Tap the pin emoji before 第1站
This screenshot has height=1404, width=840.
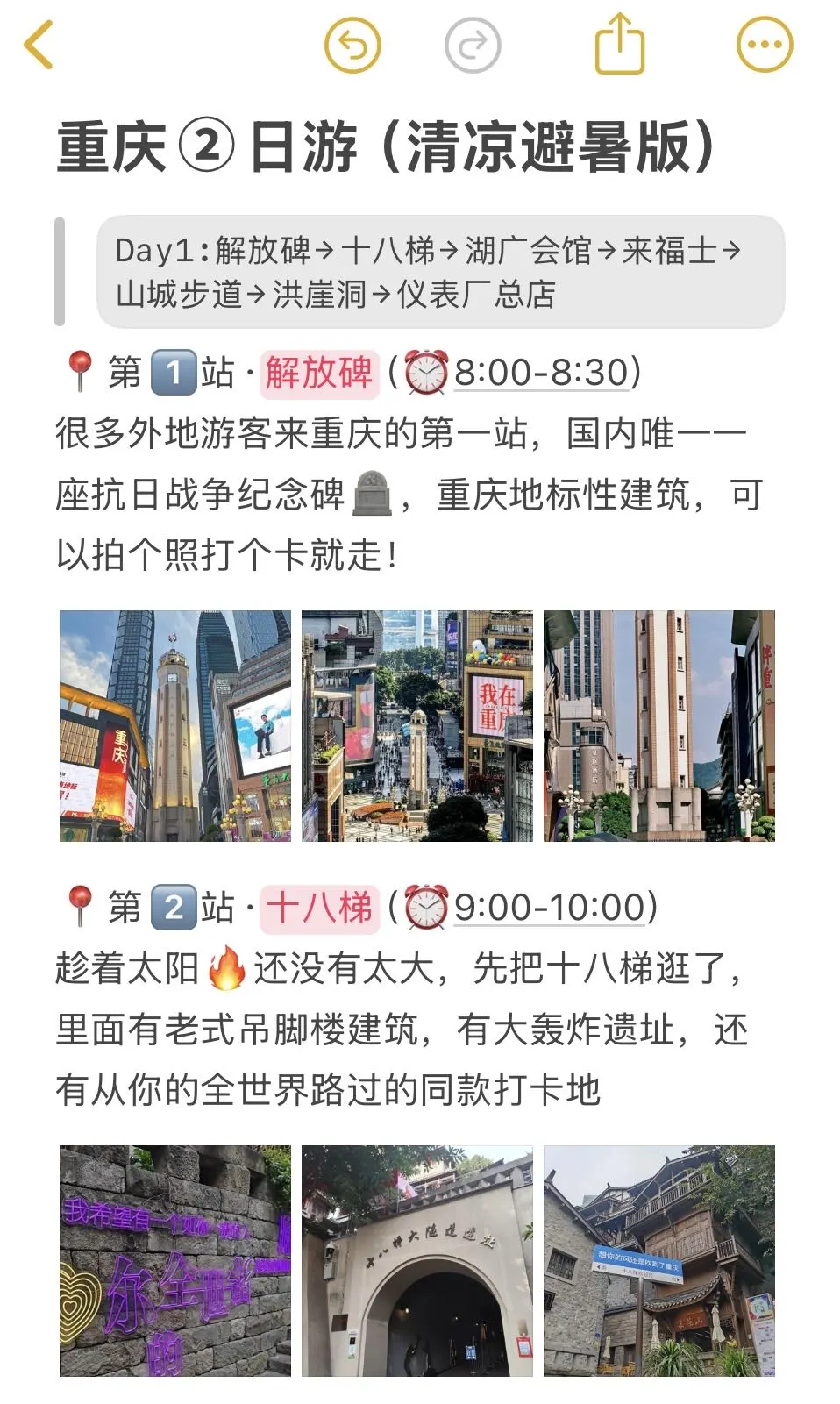click(79, 372)
